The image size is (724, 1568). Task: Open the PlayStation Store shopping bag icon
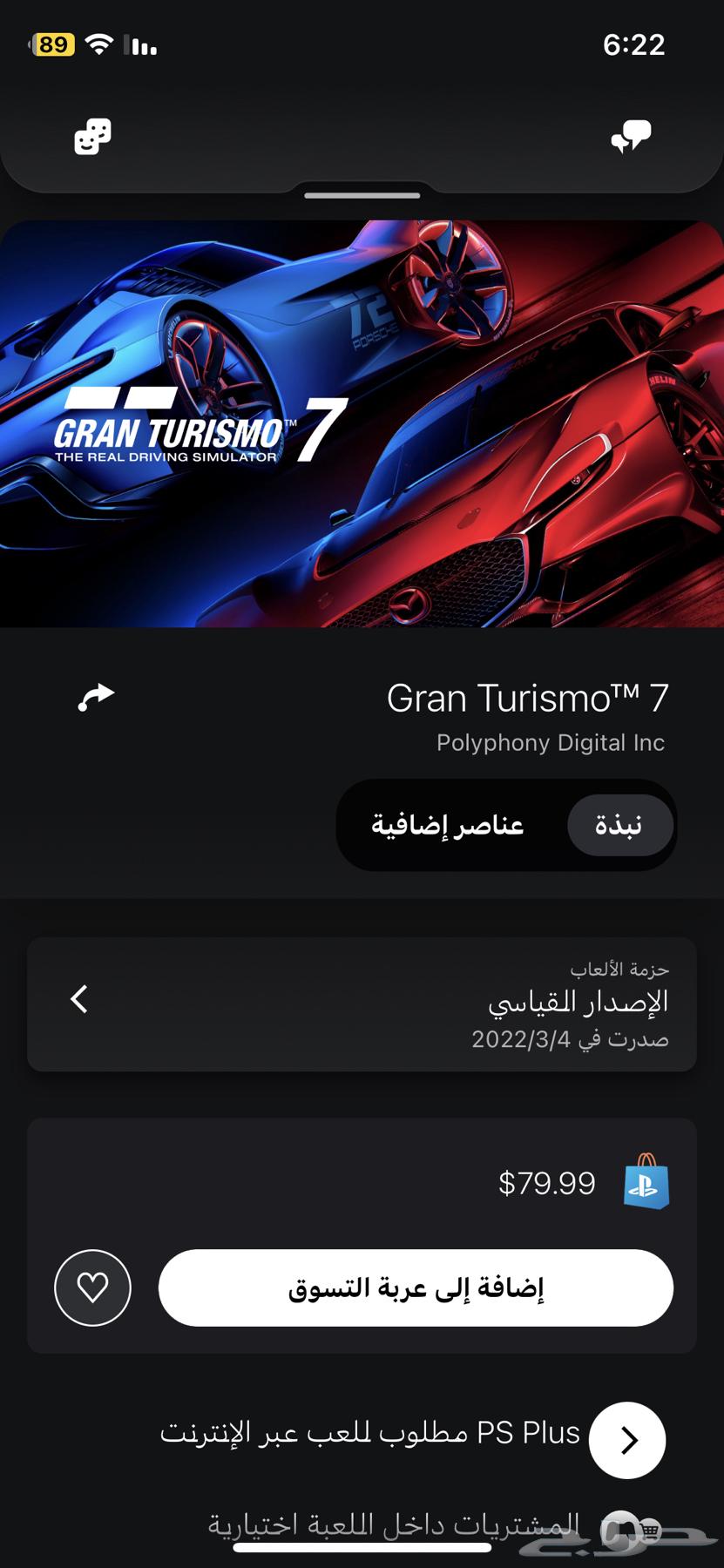(x=645, y=1183)
